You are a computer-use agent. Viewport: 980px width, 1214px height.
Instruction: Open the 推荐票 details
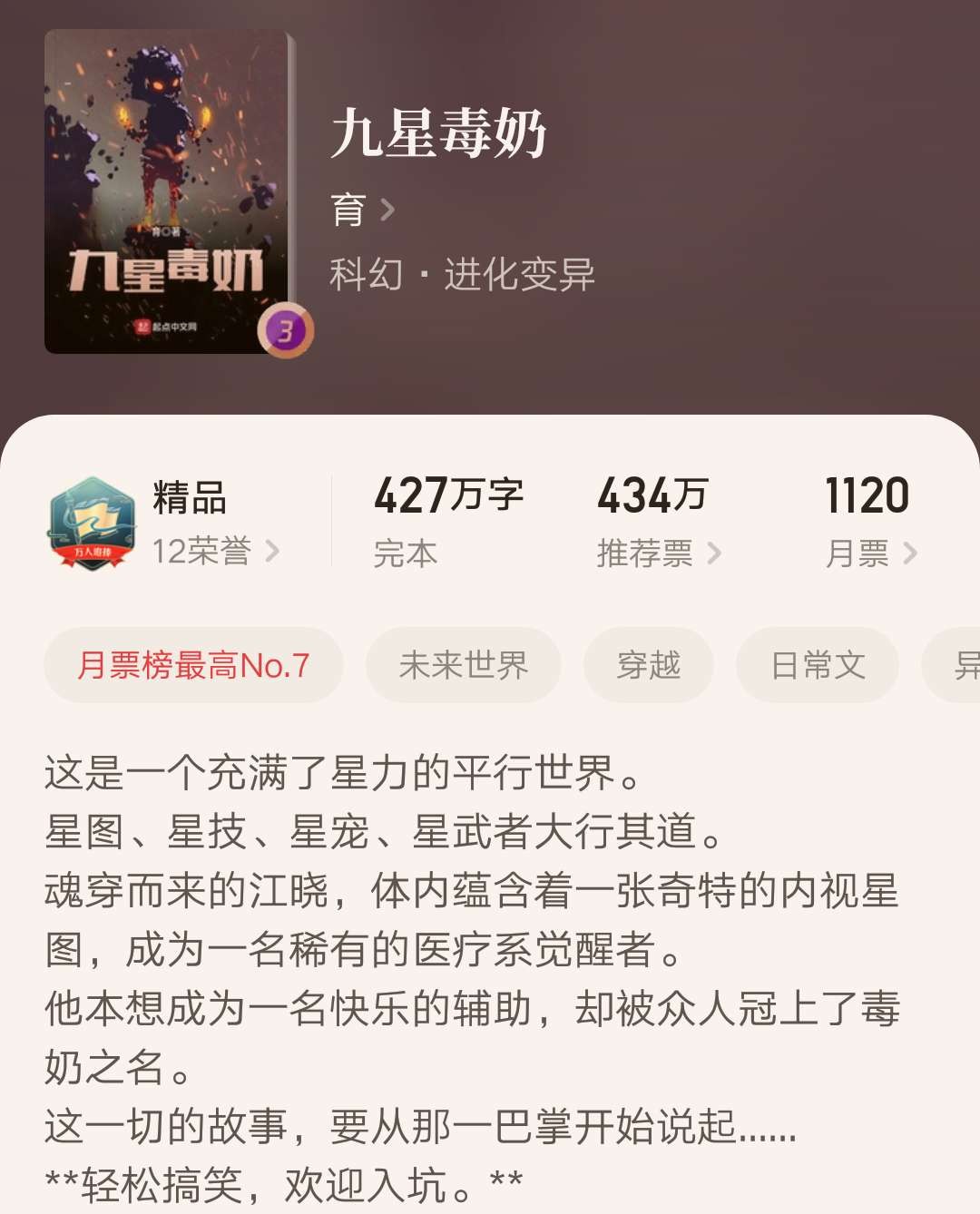[658, 553]
